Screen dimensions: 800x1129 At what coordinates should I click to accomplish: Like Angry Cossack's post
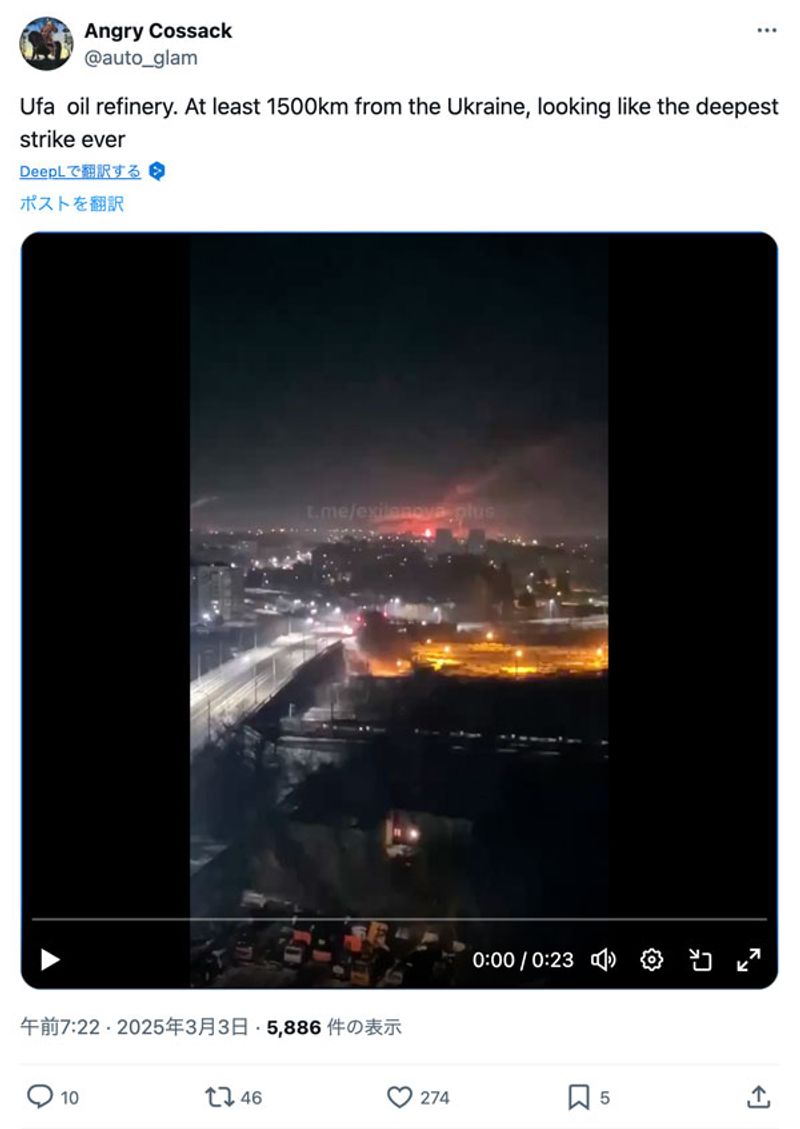pyautogui.click(x=400, y=1097)
